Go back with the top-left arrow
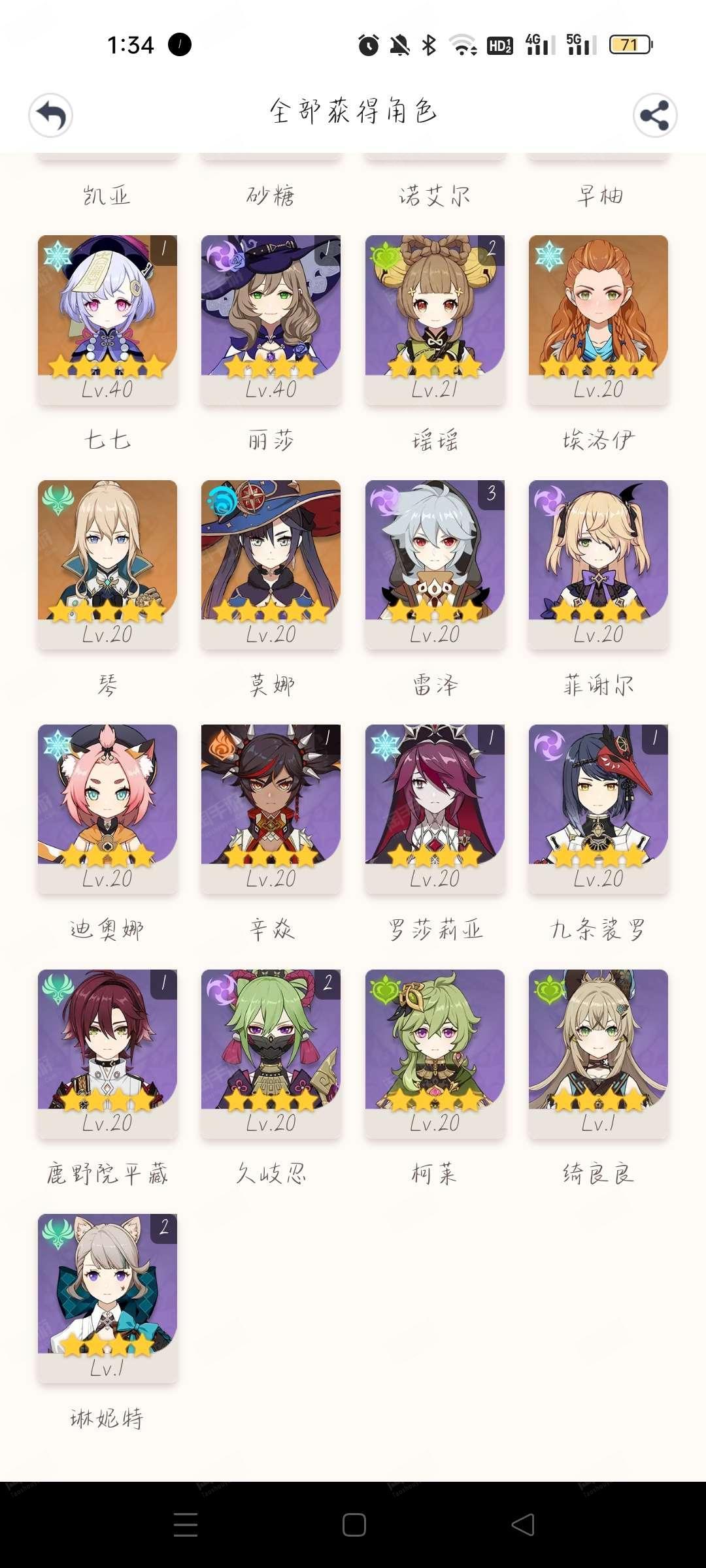Image resolution: width=706 pixels, height=1568 pixels. click(x=50, y=116)
